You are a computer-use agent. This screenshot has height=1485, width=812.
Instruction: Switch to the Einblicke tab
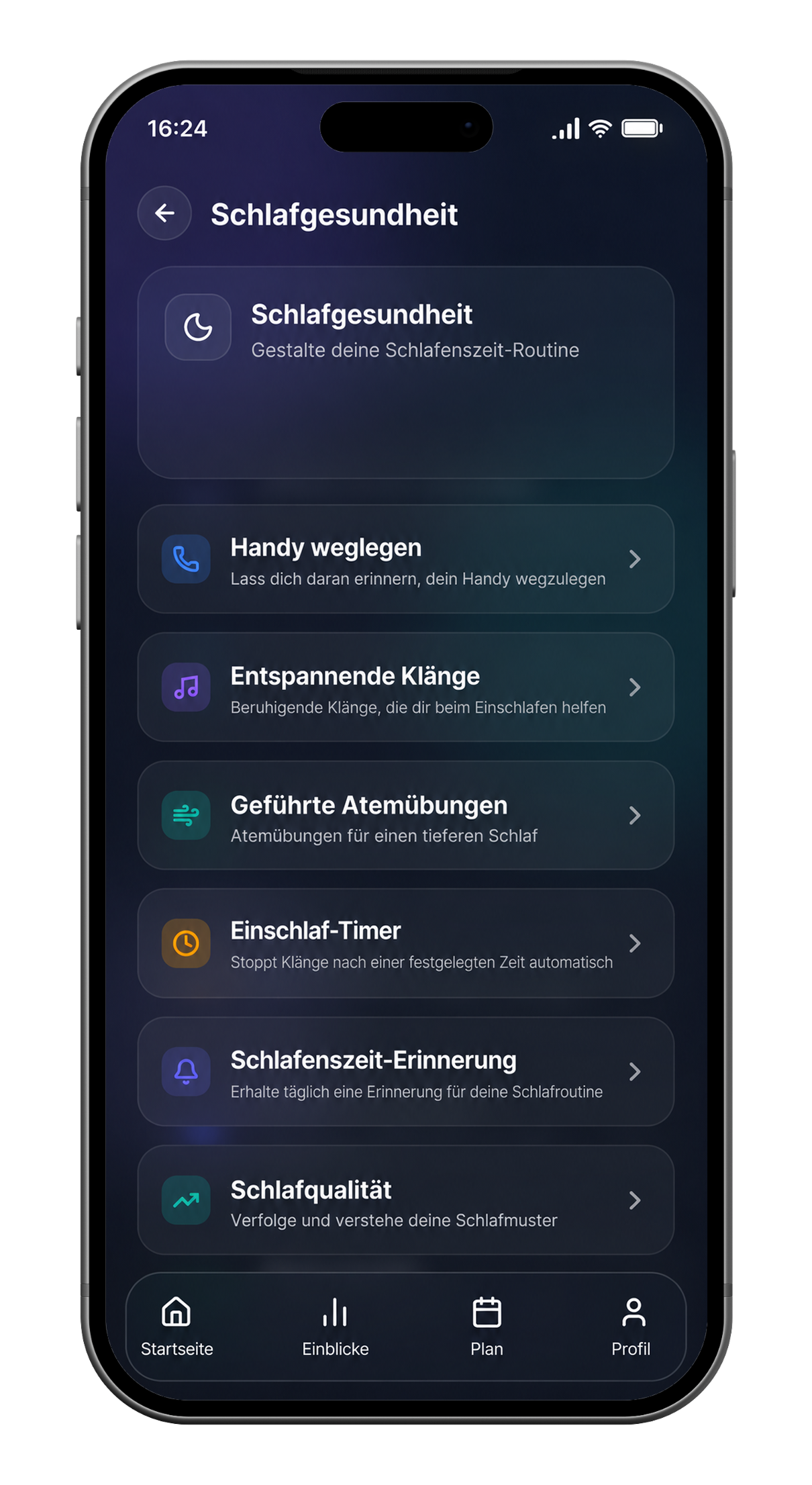pos(335,1327)
